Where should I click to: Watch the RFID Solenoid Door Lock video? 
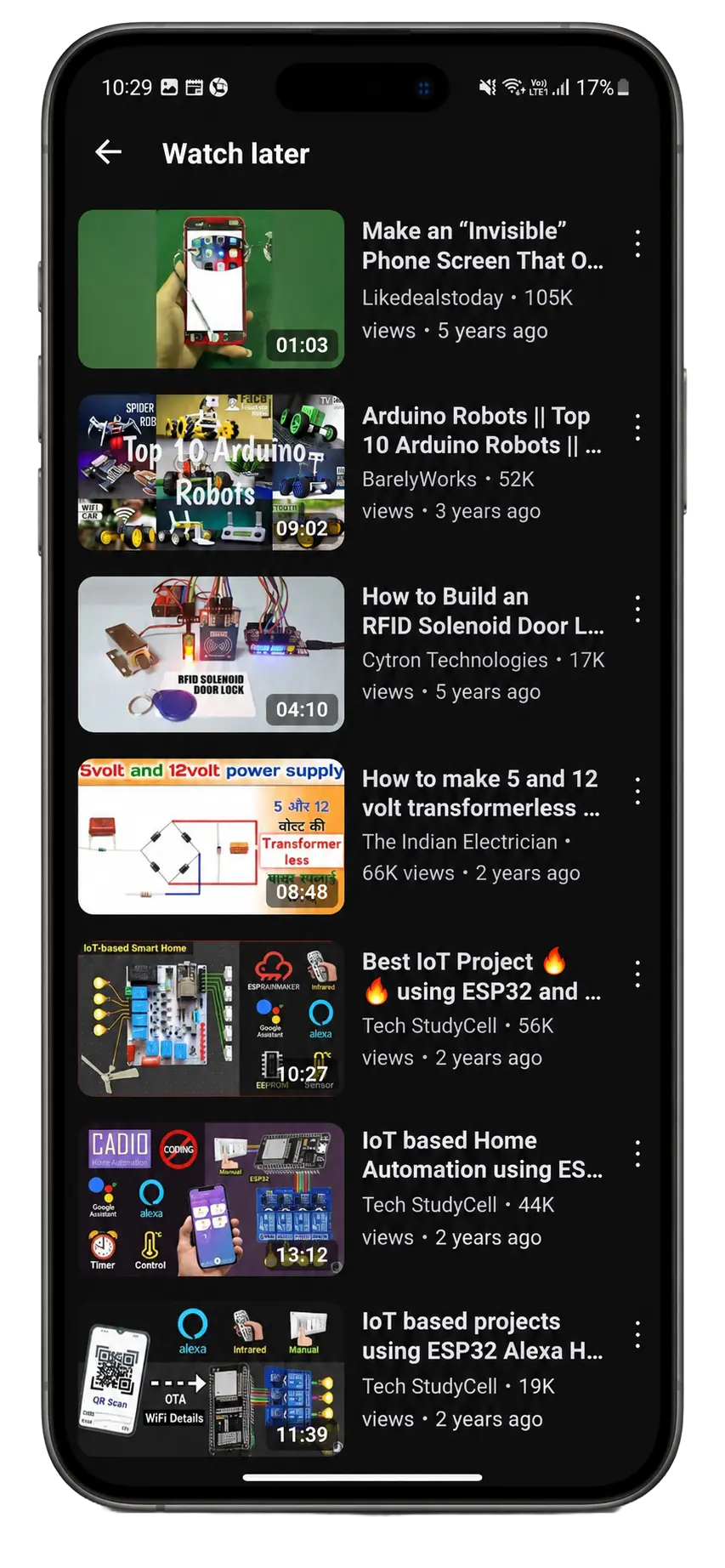(211, 654)
